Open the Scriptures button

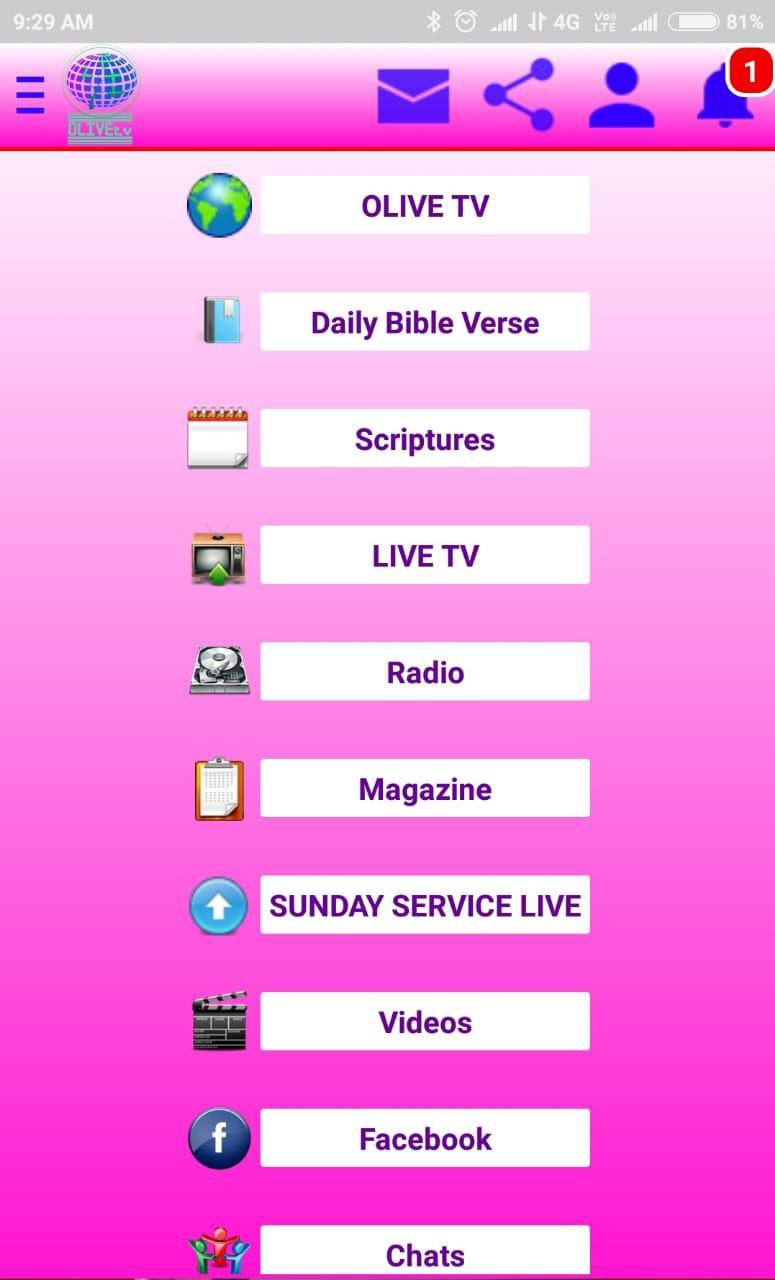coord(424,438)
